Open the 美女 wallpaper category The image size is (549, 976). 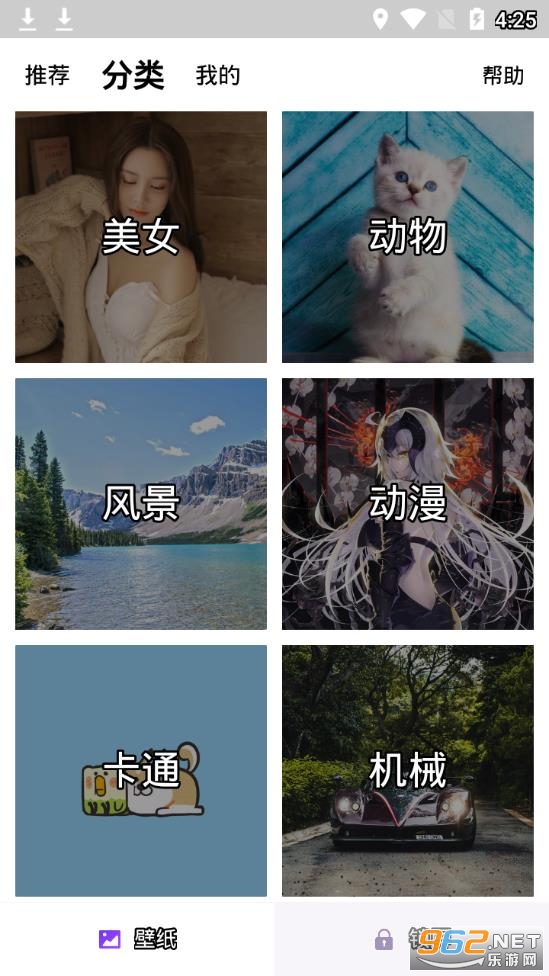point(141,237)
